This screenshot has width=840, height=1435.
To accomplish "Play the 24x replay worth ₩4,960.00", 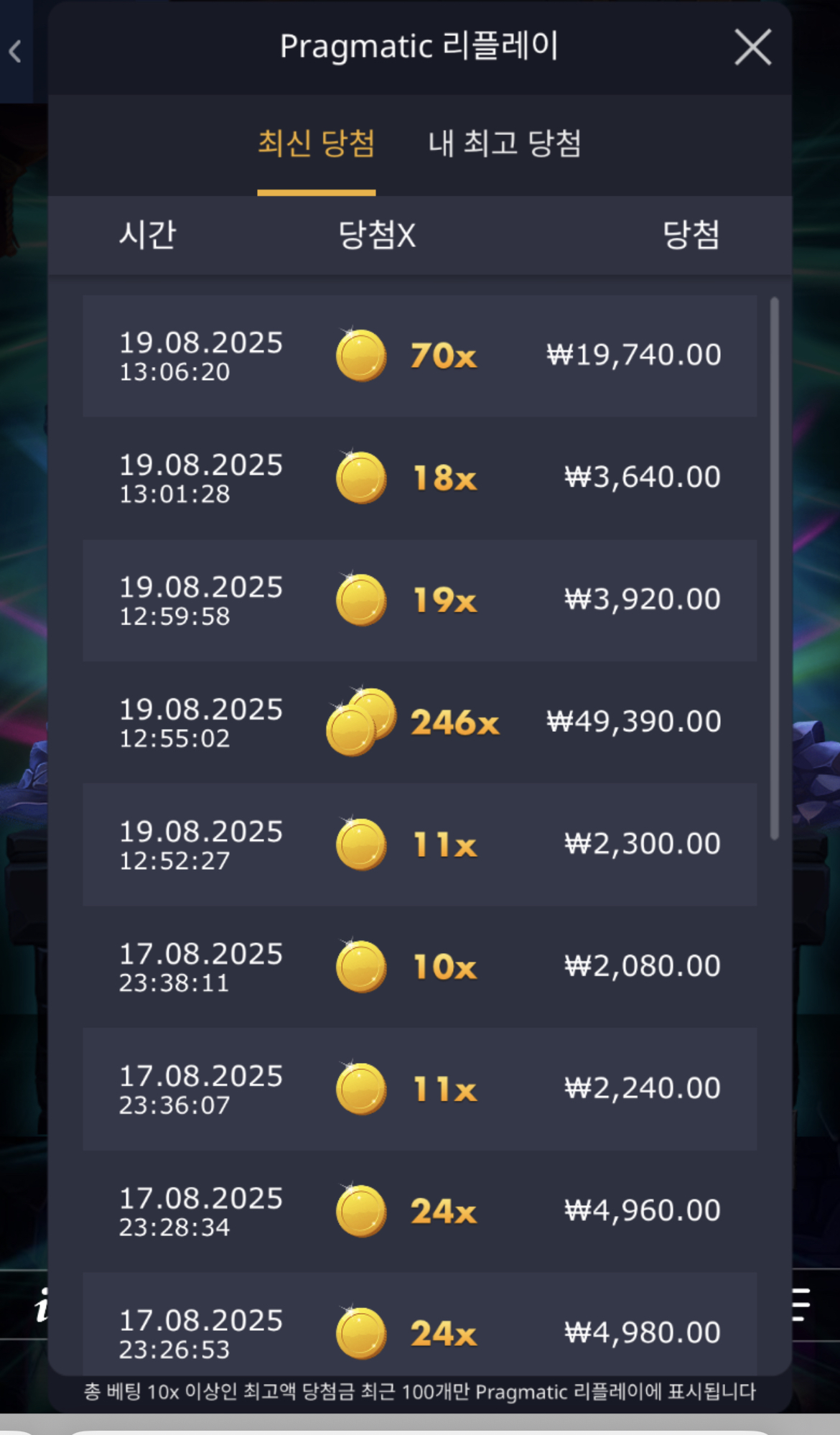I will pos(419,1210).
